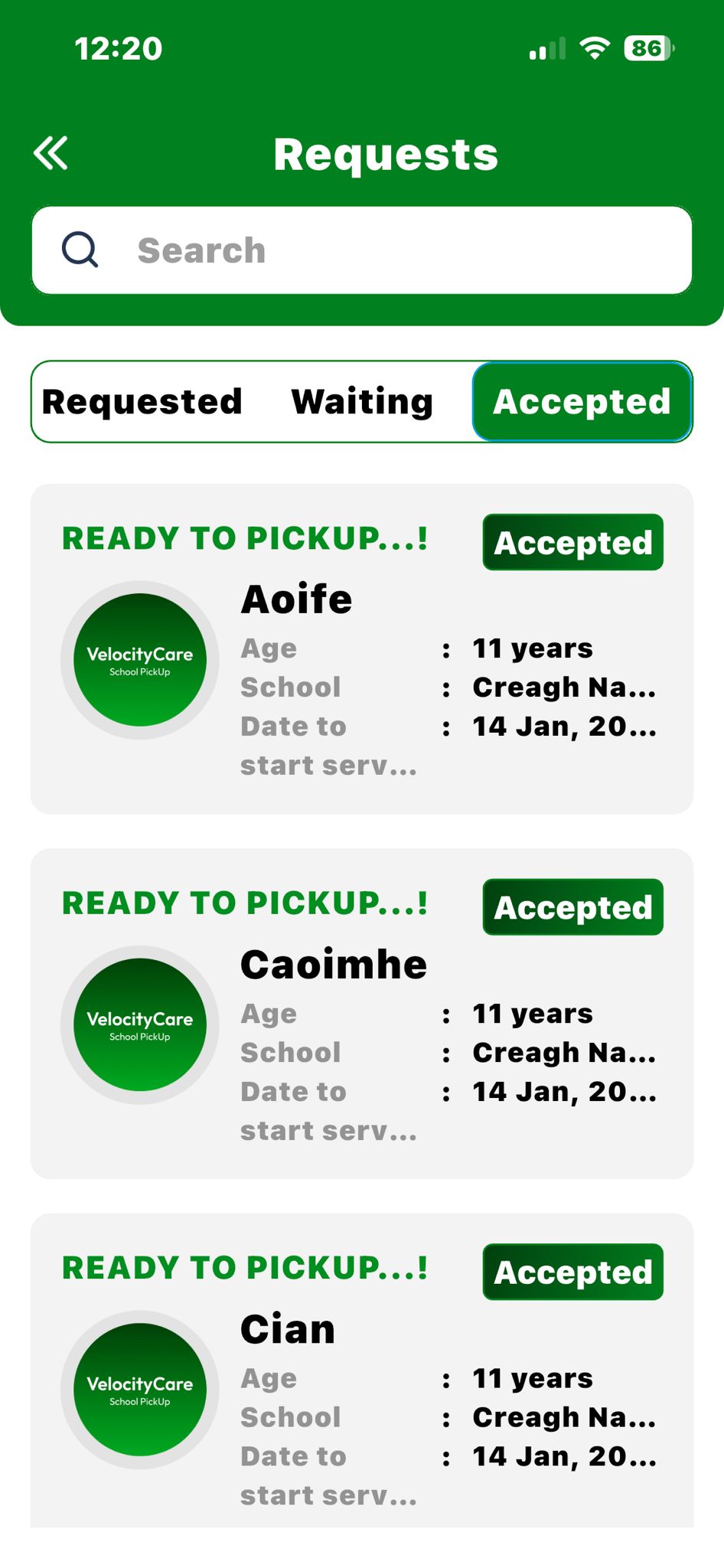Tap the Accepted badge on Aoife's card
Screen dimensions: 724x1568
[x=572, y=543]
